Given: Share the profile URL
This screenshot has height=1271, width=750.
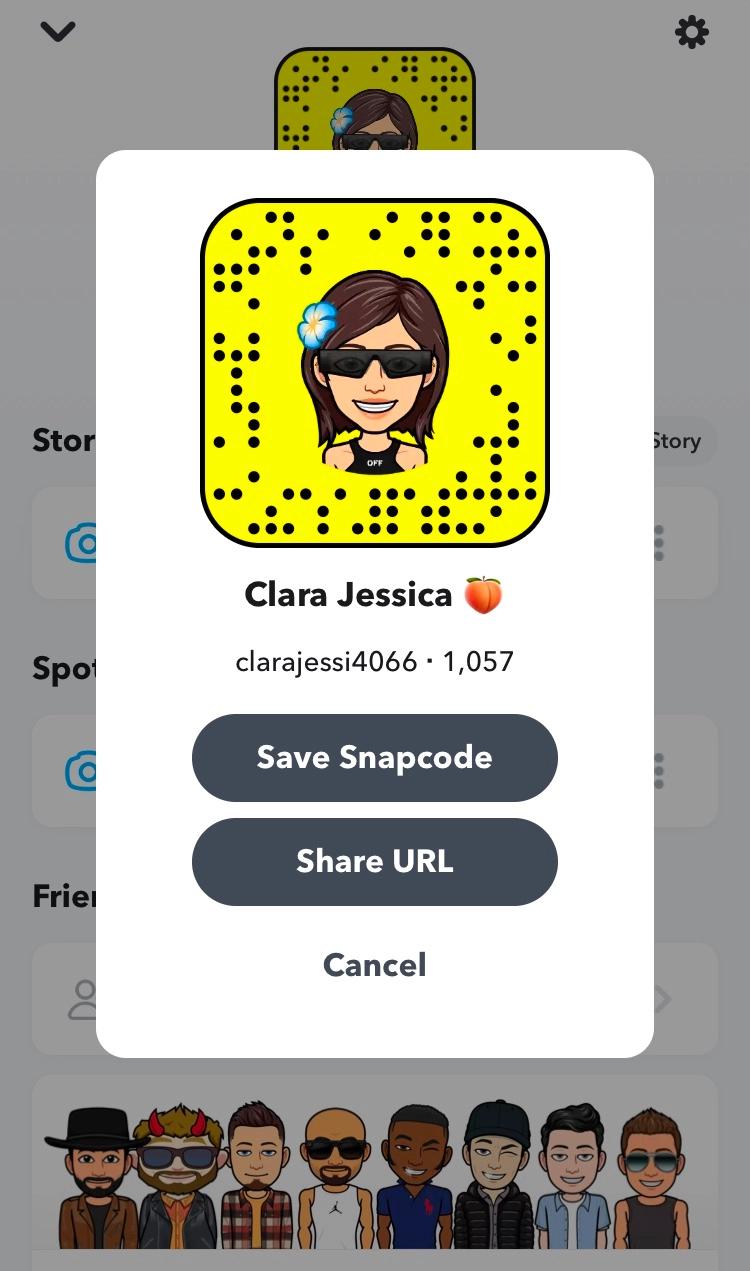Looking at the screenshot, I should (x=374, y=861).
